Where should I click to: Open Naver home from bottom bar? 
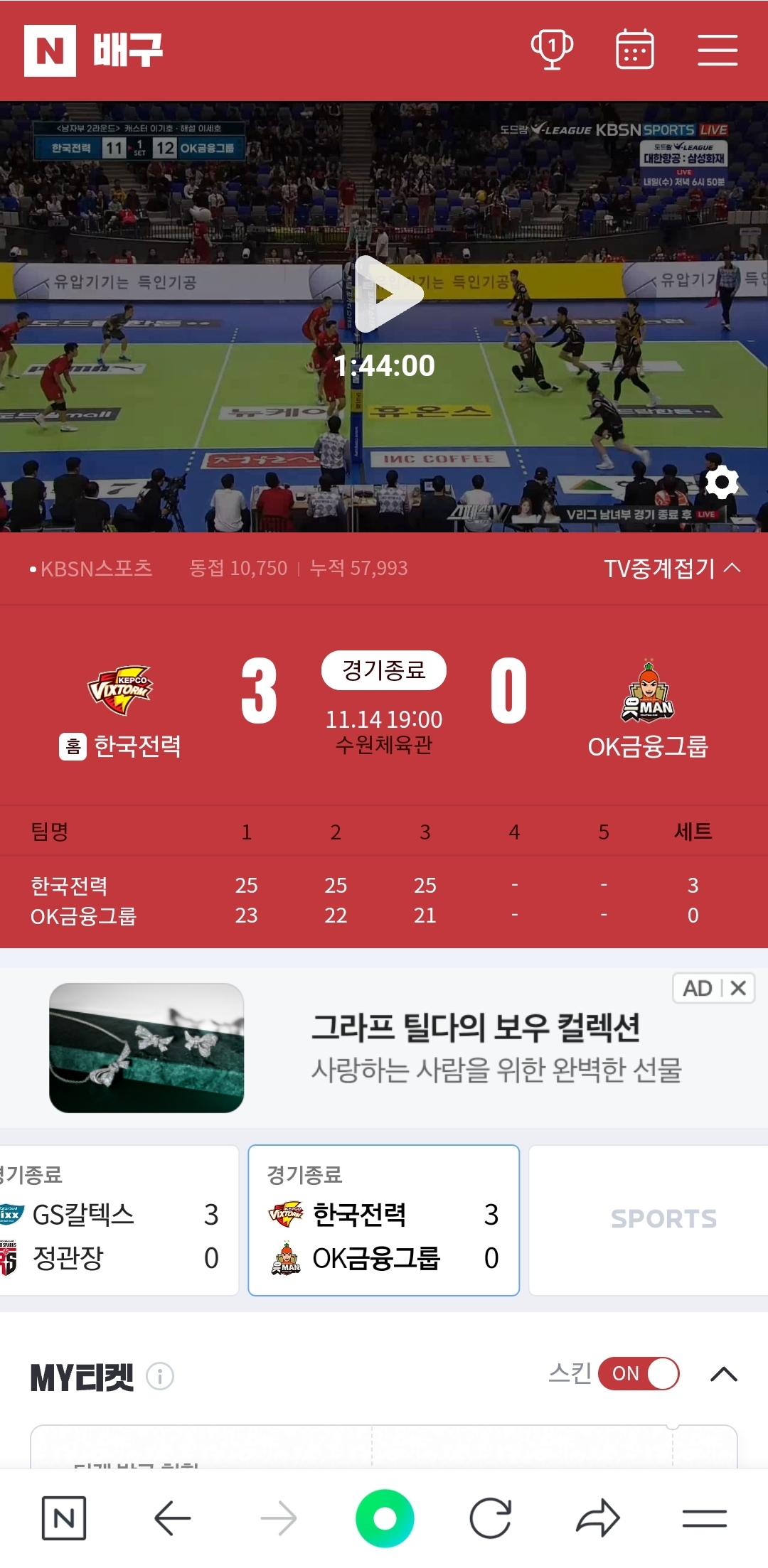(x=64, y=1518)
